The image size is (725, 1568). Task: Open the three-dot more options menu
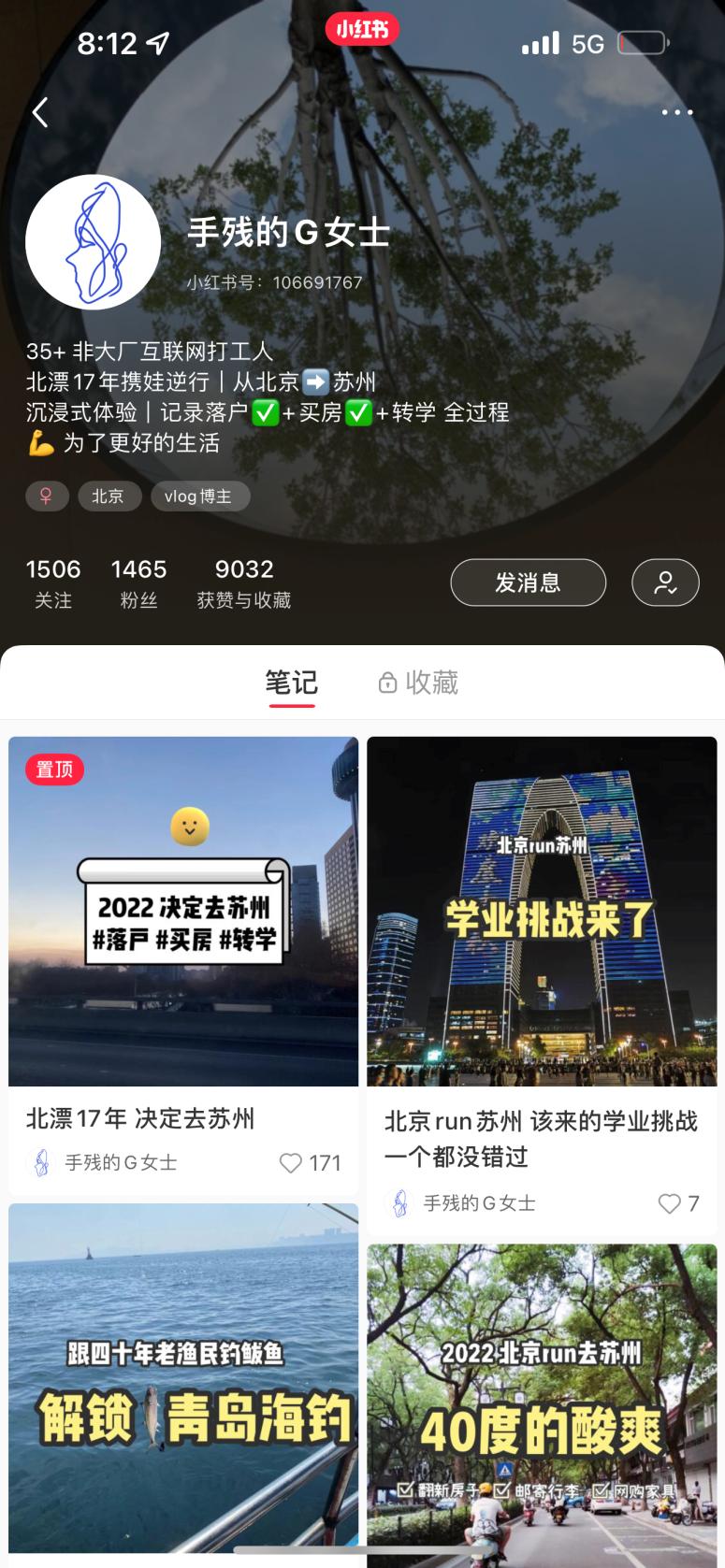(677, 111)
